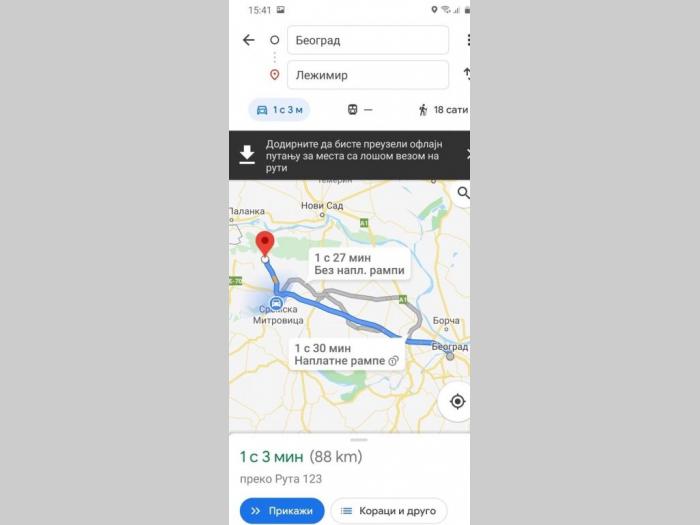700x525 pixels.
Task: Edit the starting point Београд
Action: [367, 40]
